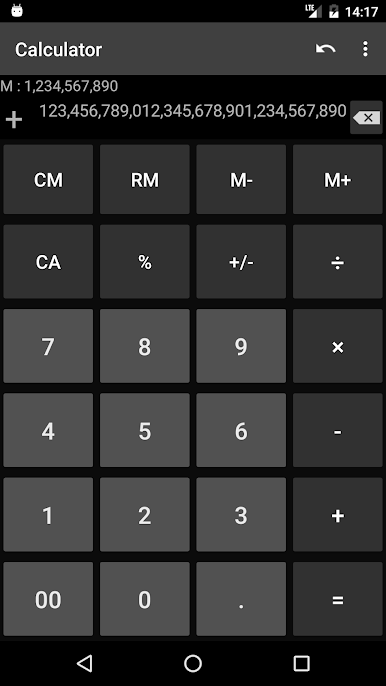Insert a decimal point
This screenshot has width=386, height=686.
[241, 599]
